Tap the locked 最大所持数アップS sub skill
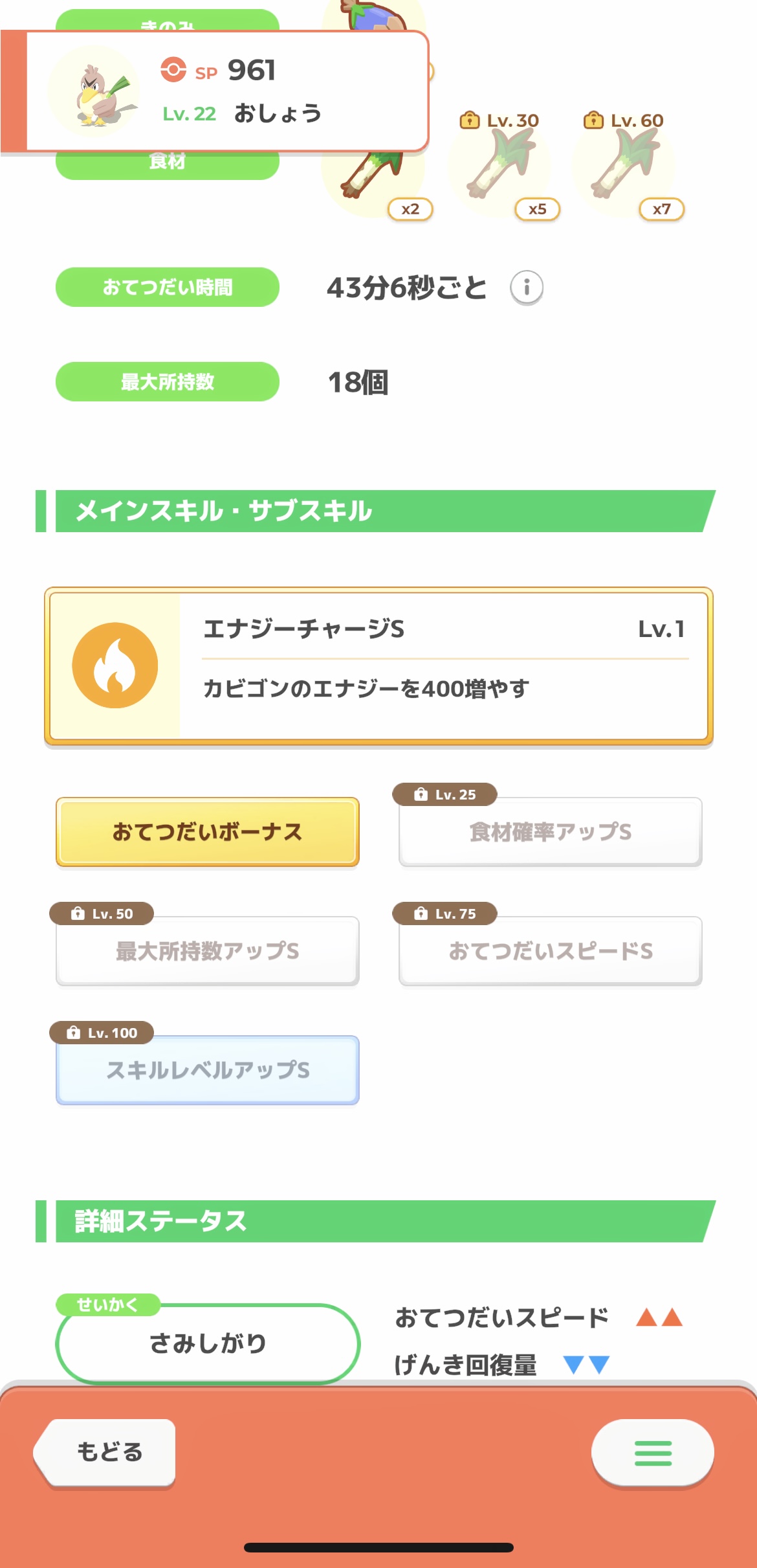Screen dimensions: 757x1568 (208, 951)
